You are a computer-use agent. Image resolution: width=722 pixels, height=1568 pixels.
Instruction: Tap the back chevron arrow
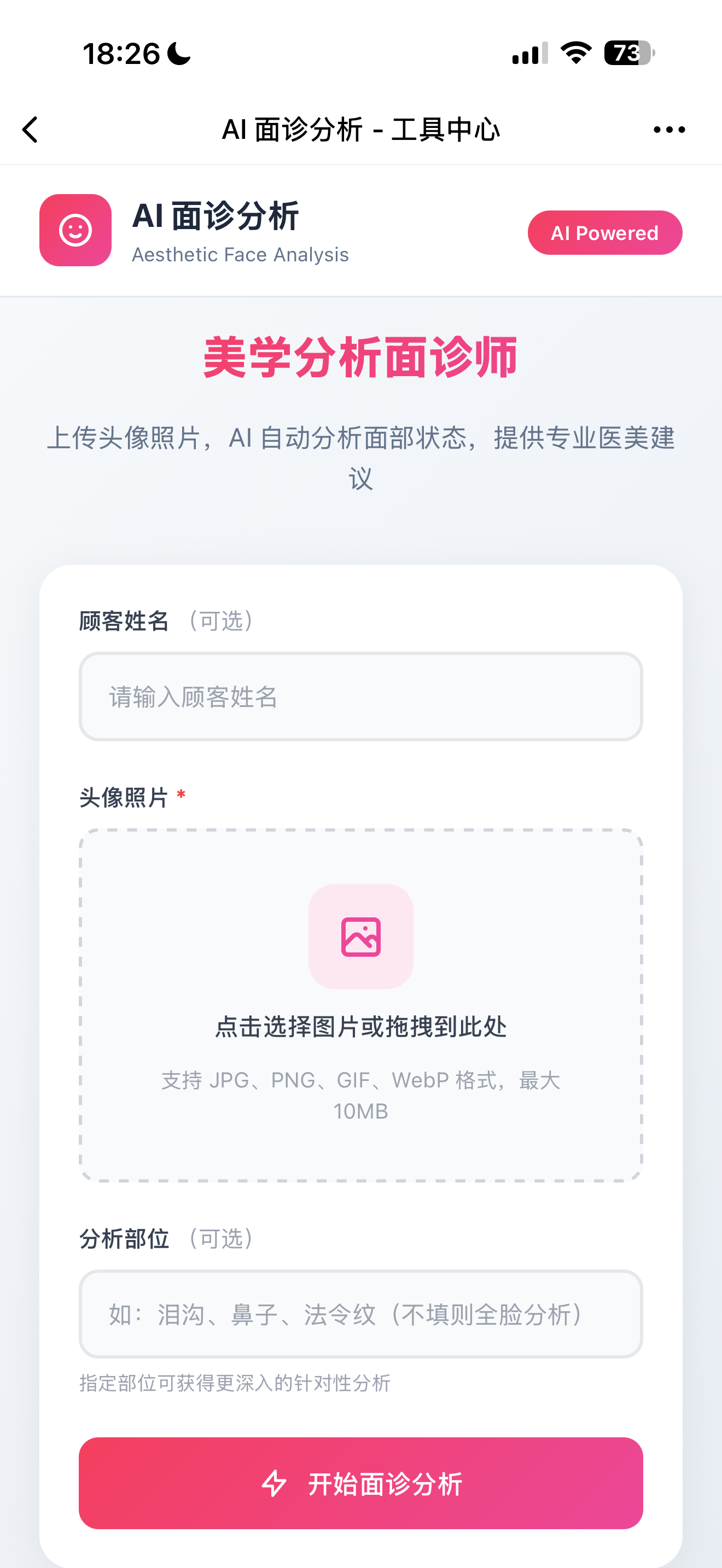click(30, 129)
